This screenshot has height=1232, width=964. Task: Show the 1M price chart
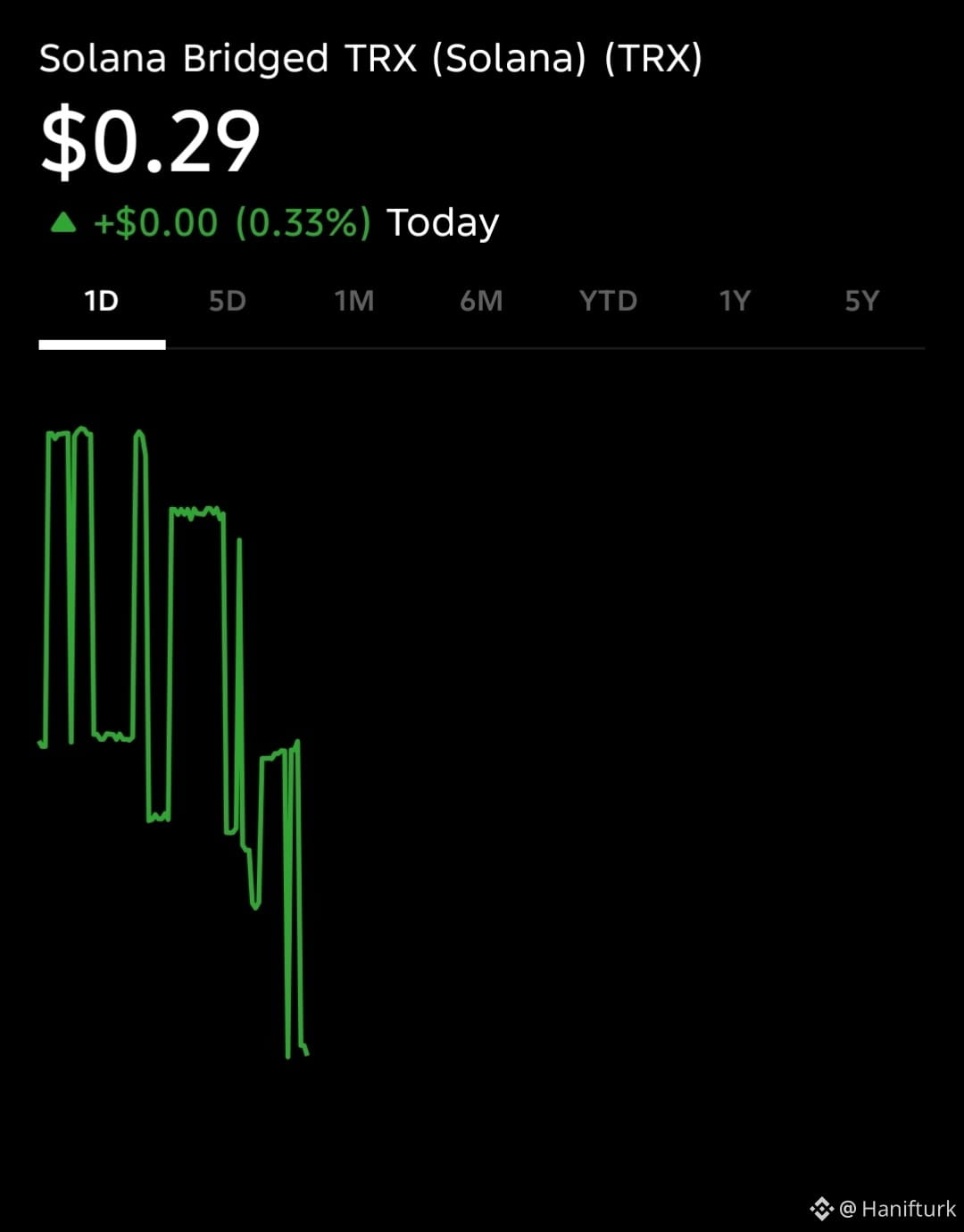[x=354, y=301]
